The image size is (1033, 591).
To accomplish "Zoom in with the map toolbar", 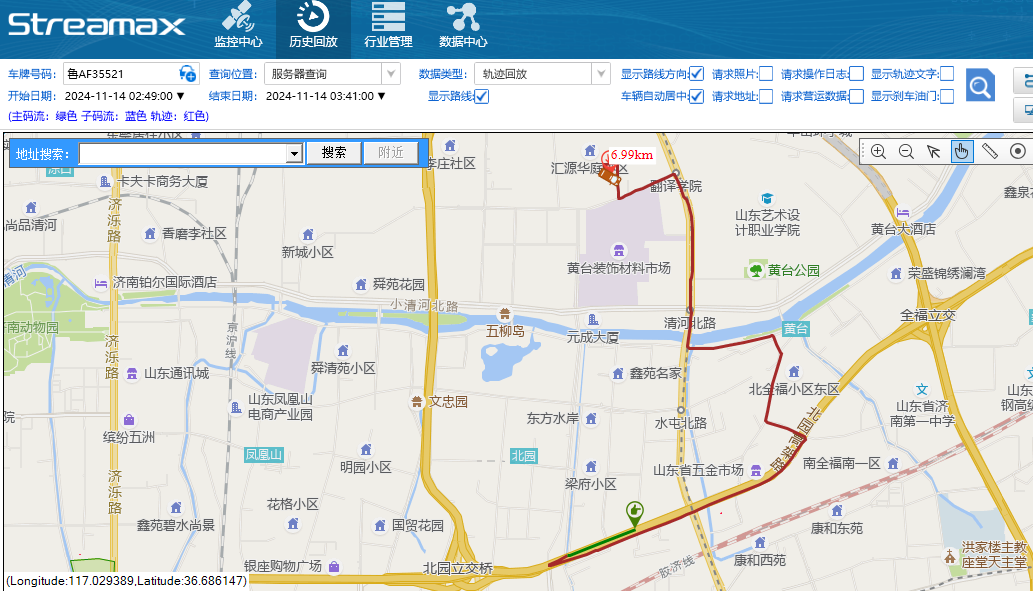I will (x=878, y=151).
